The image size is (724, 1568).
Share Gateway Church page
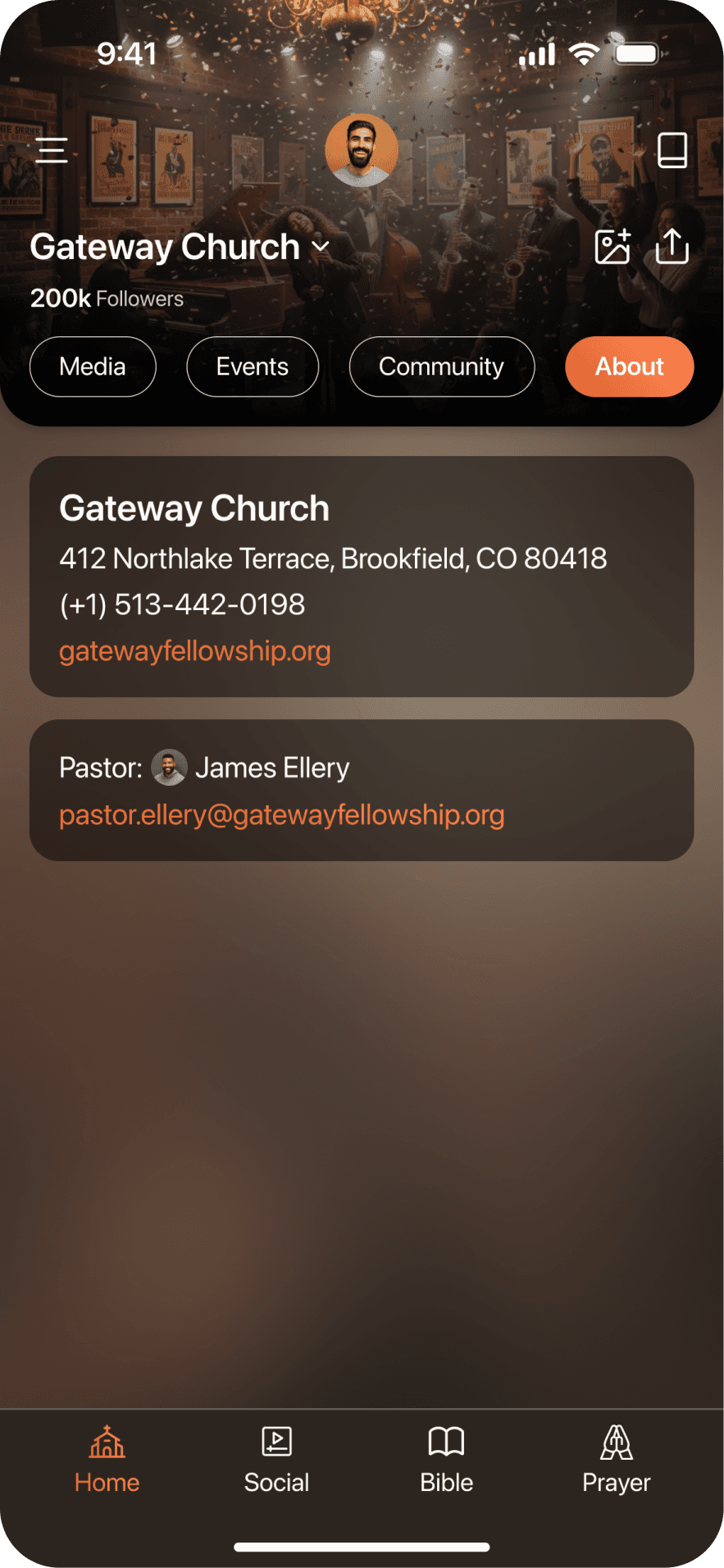(672, 246)
